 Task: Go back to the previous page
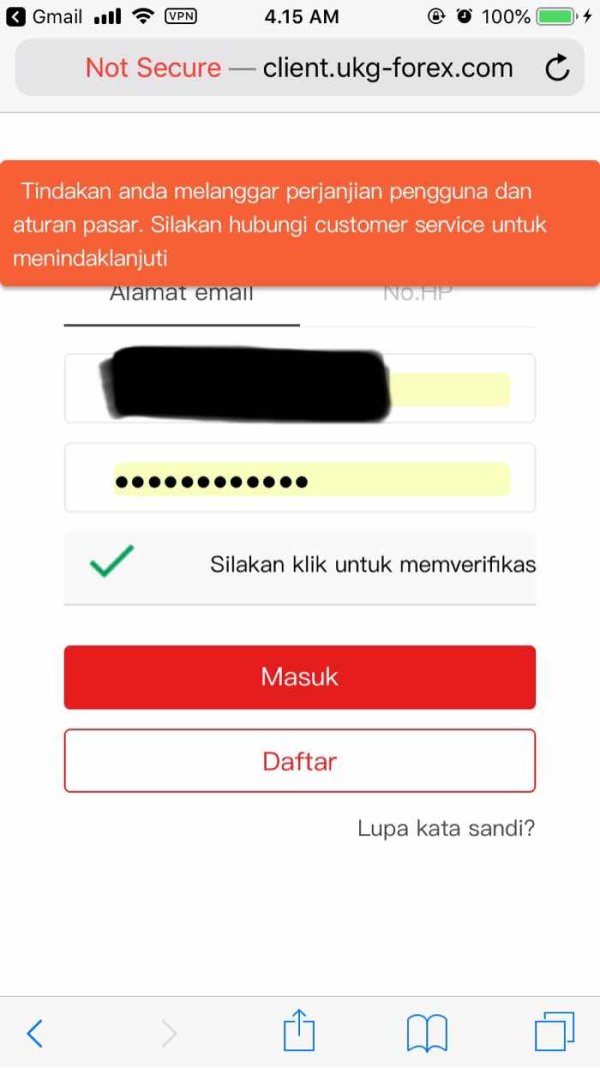pos(34,1034)
